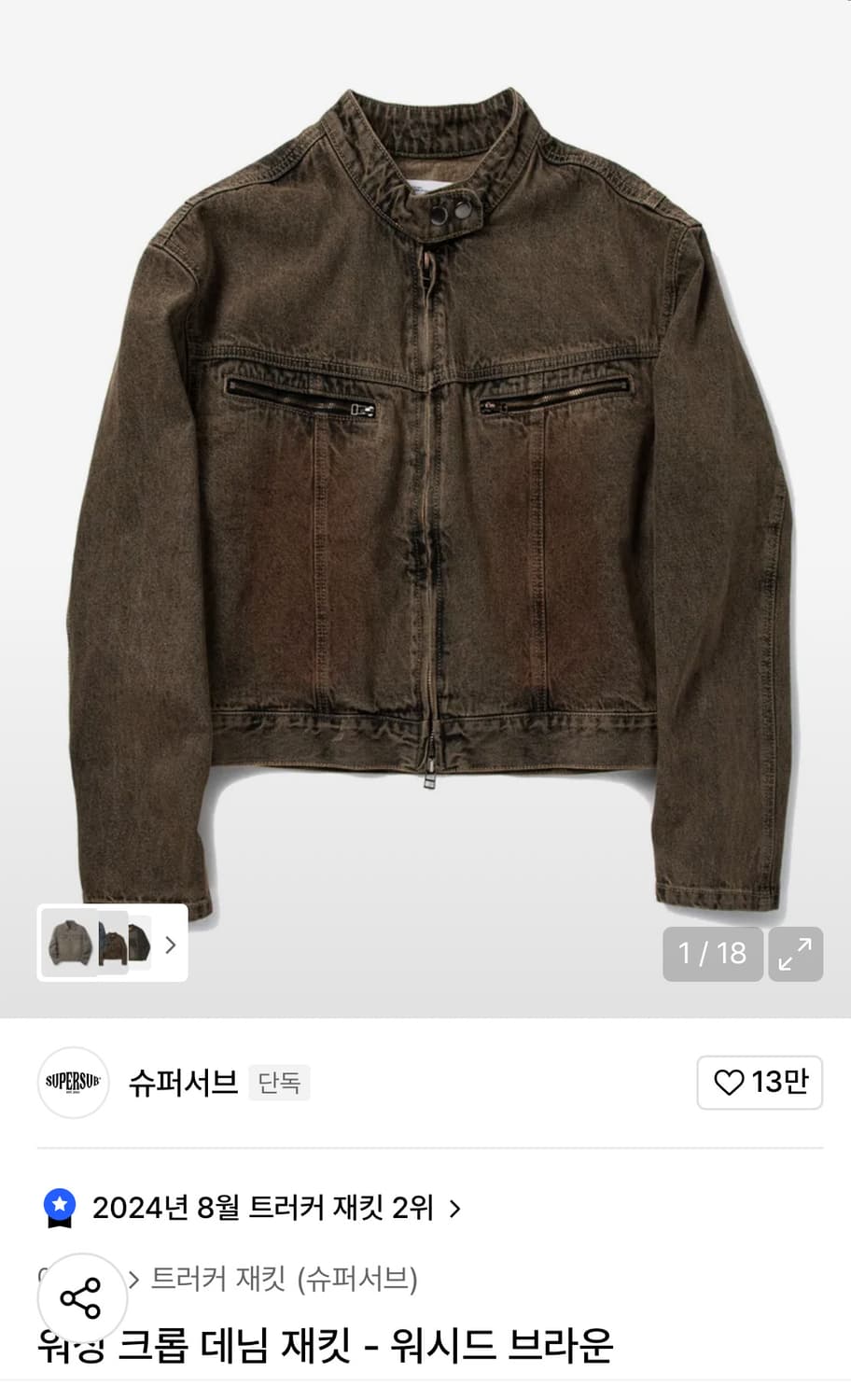Tap the star inside the ranking badge
This screenshot has width=851, height=1400.
click(62, 1203)
